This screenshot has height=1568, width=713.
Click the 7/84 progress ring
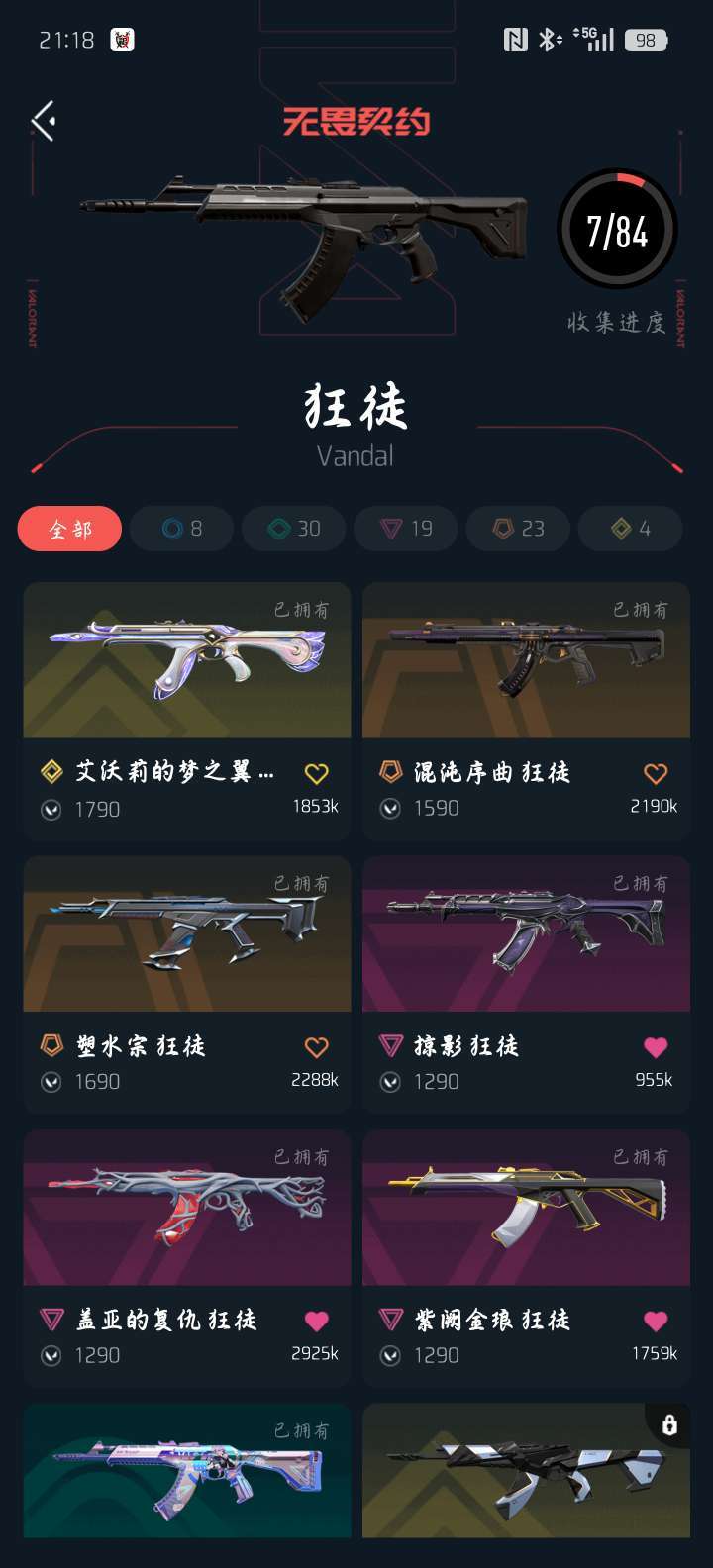[x=616, y=230]
